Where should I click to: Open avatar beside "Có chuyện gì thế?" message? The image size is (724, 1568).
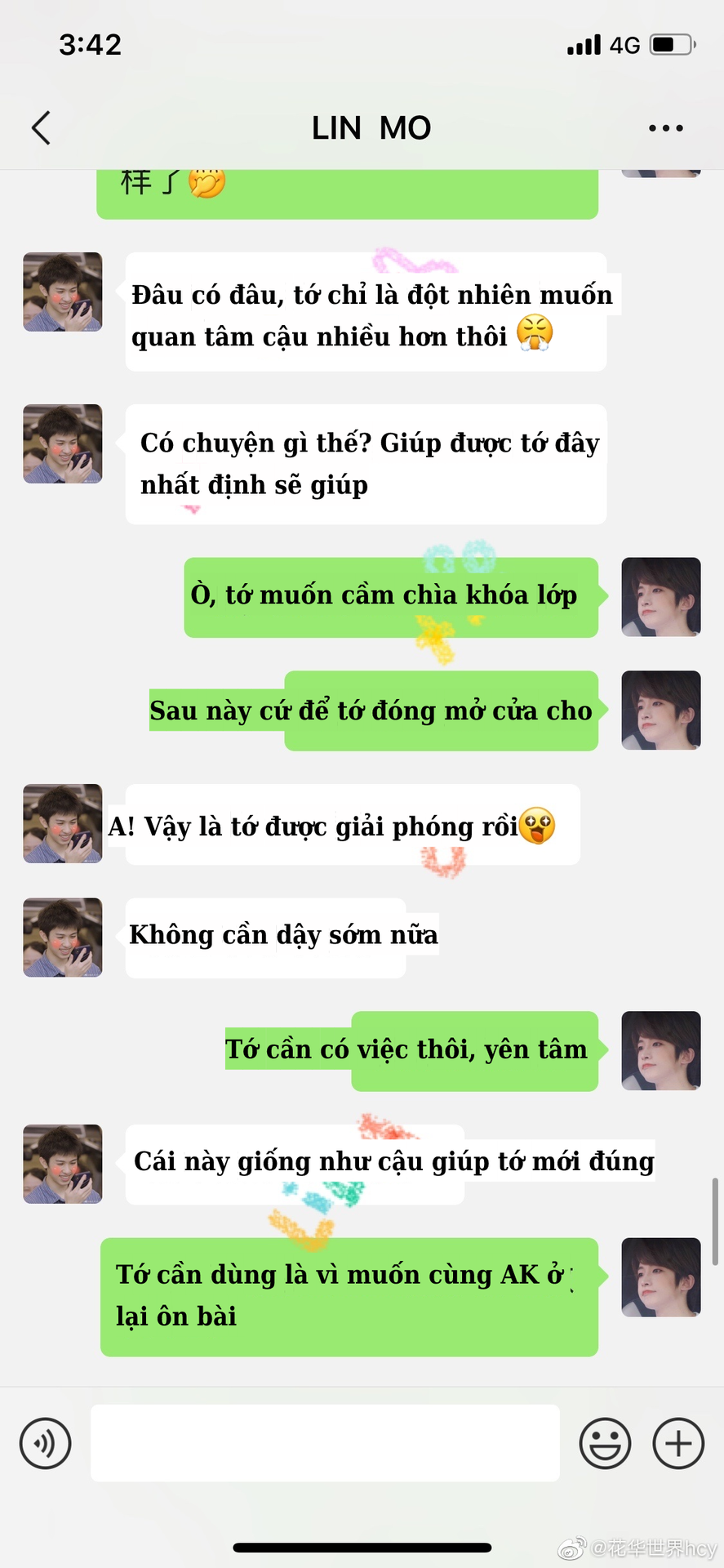[63, 443]
